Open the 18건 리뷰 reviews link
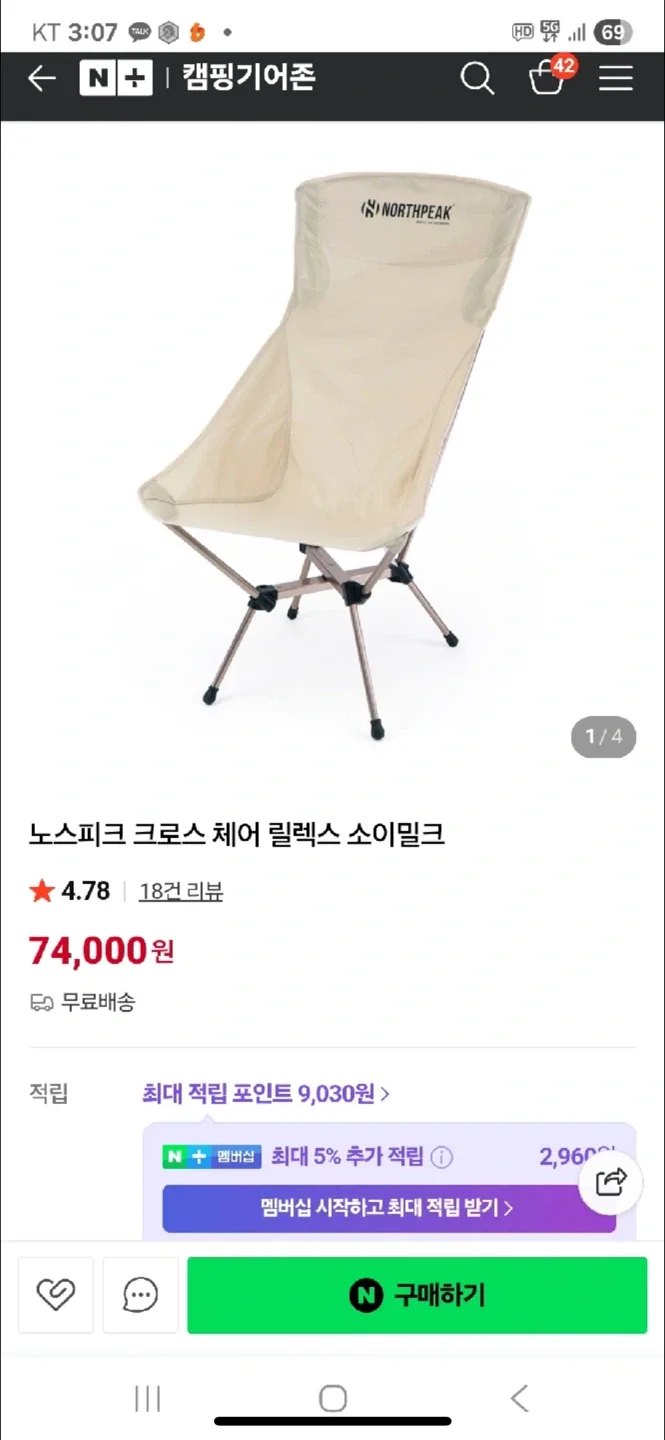 coord(181,891)
